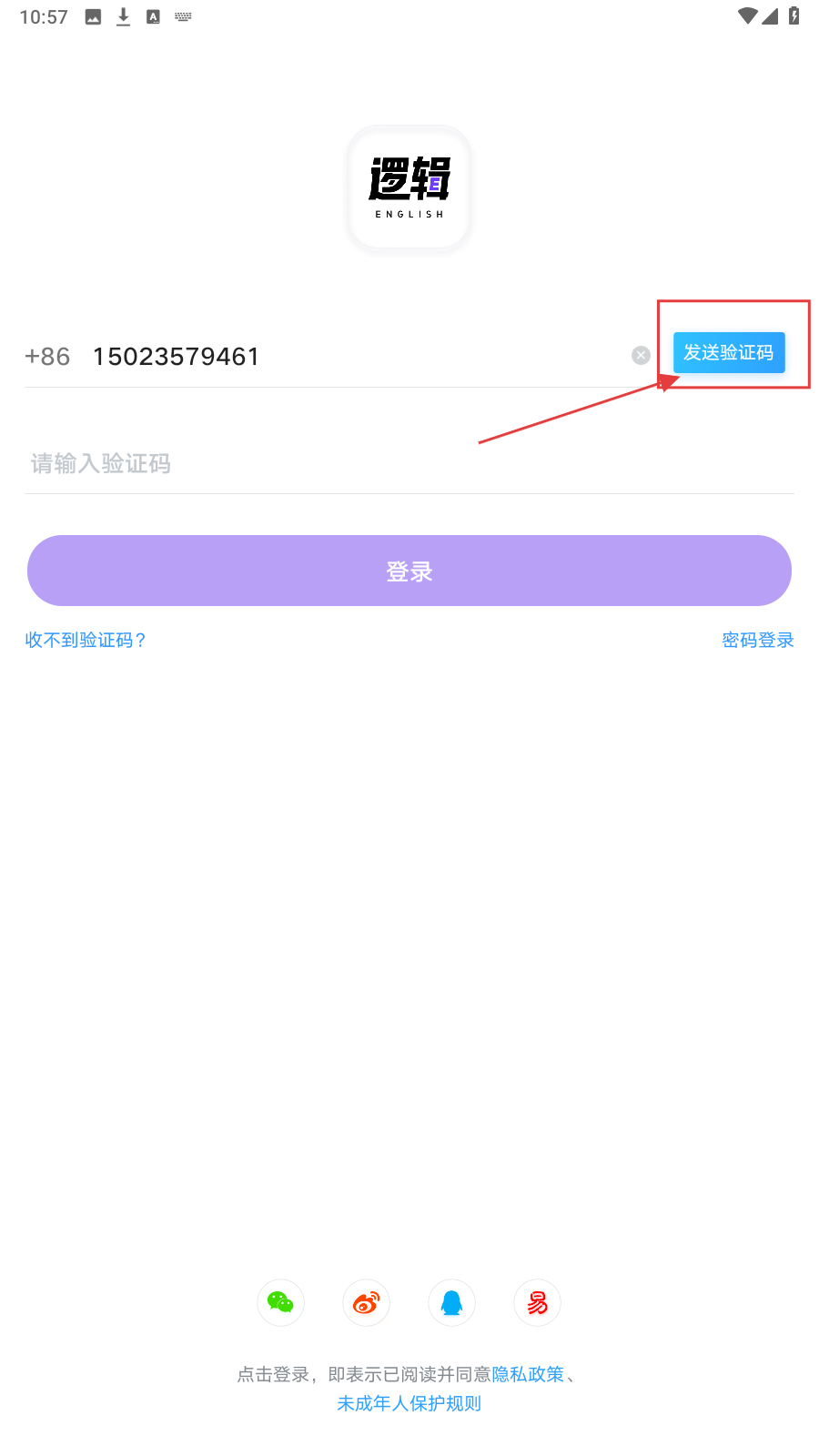This screenshot has width=819, height=1456.
Task: Log in with WeChat
Action: point(280,1302)
